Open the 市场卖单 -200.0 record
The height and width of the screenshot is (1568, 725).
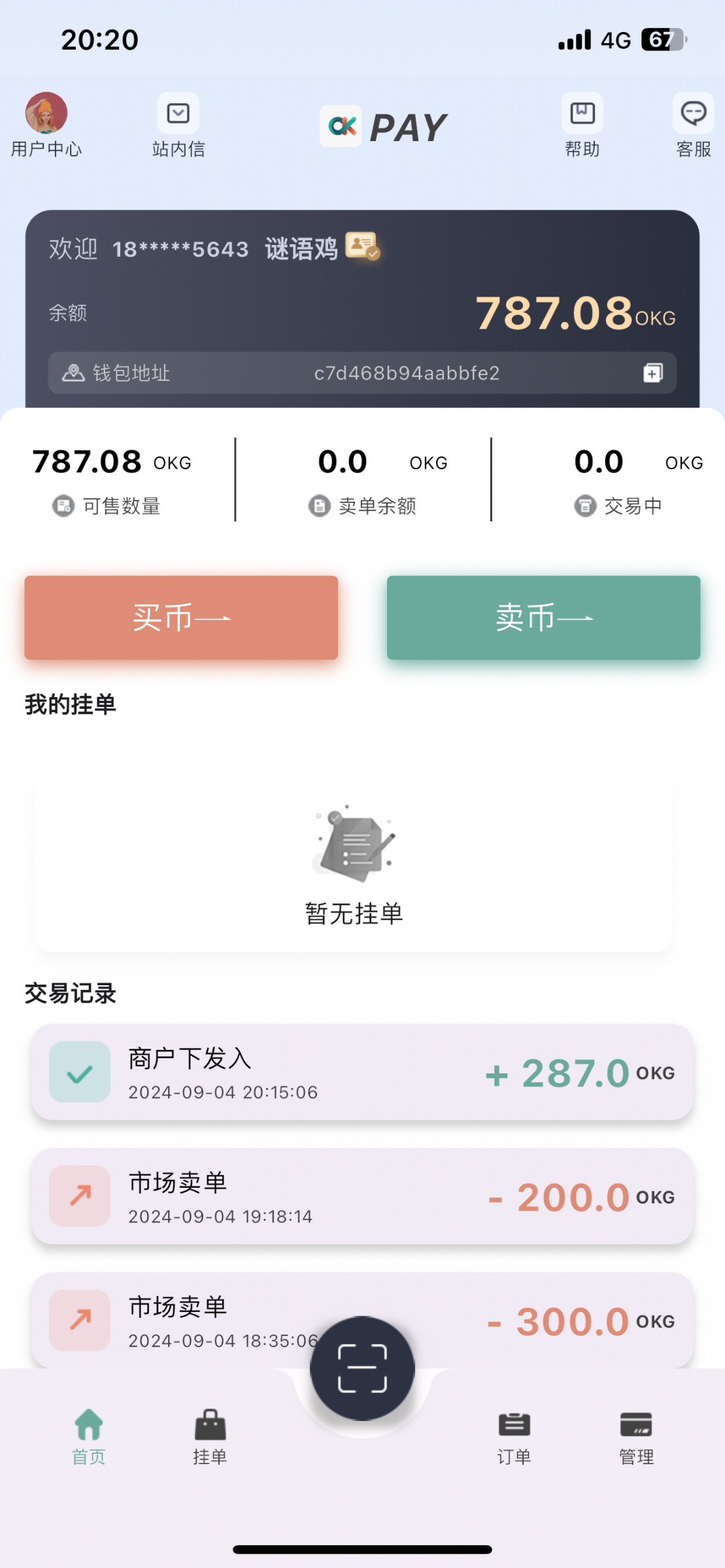click(x=362, y=1196)
